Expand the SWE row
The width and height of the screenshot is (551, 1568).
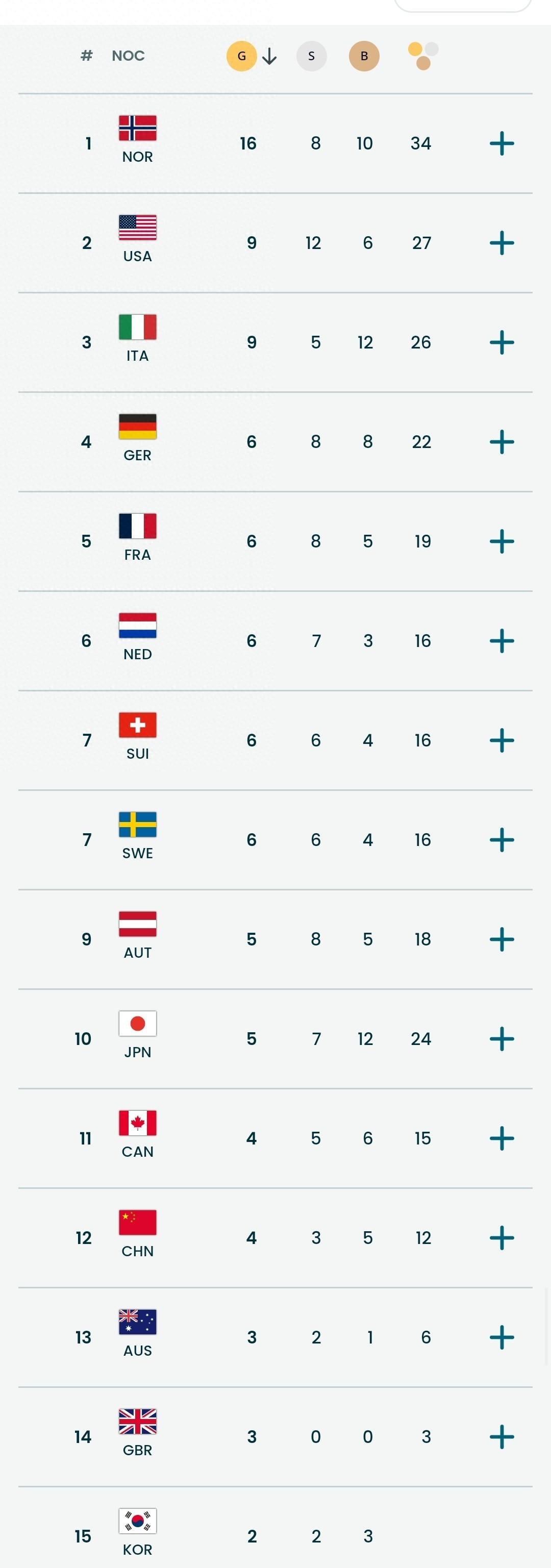point(502,840)
